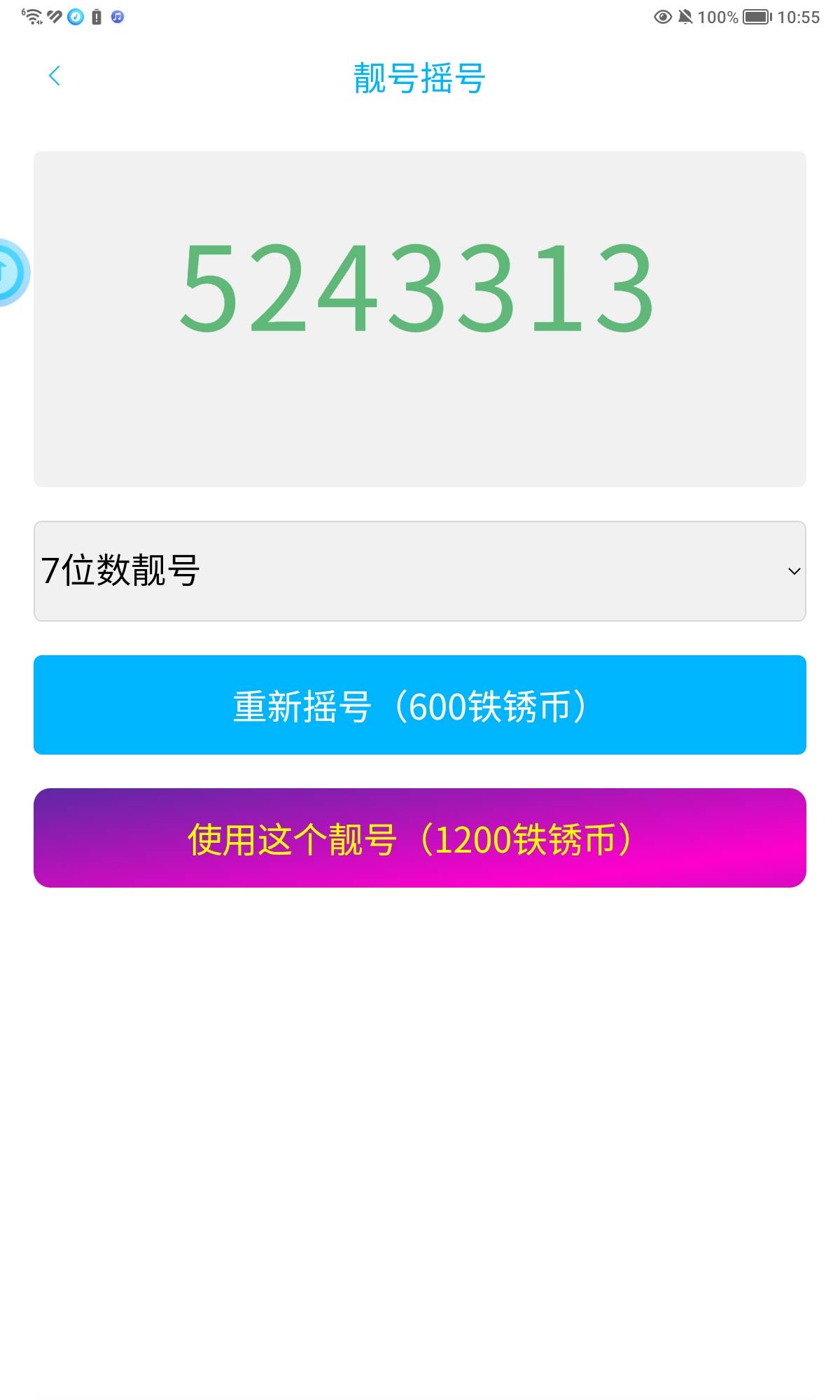Go back using the top-left arrow

click(55, 76)
